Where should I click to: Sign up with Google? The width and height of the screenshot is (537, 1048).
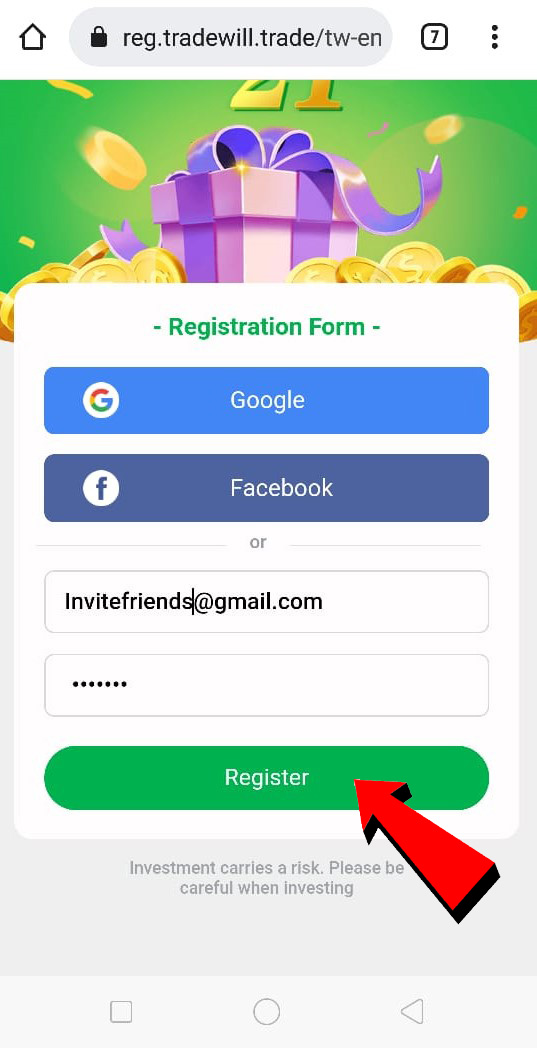point(266,400)
